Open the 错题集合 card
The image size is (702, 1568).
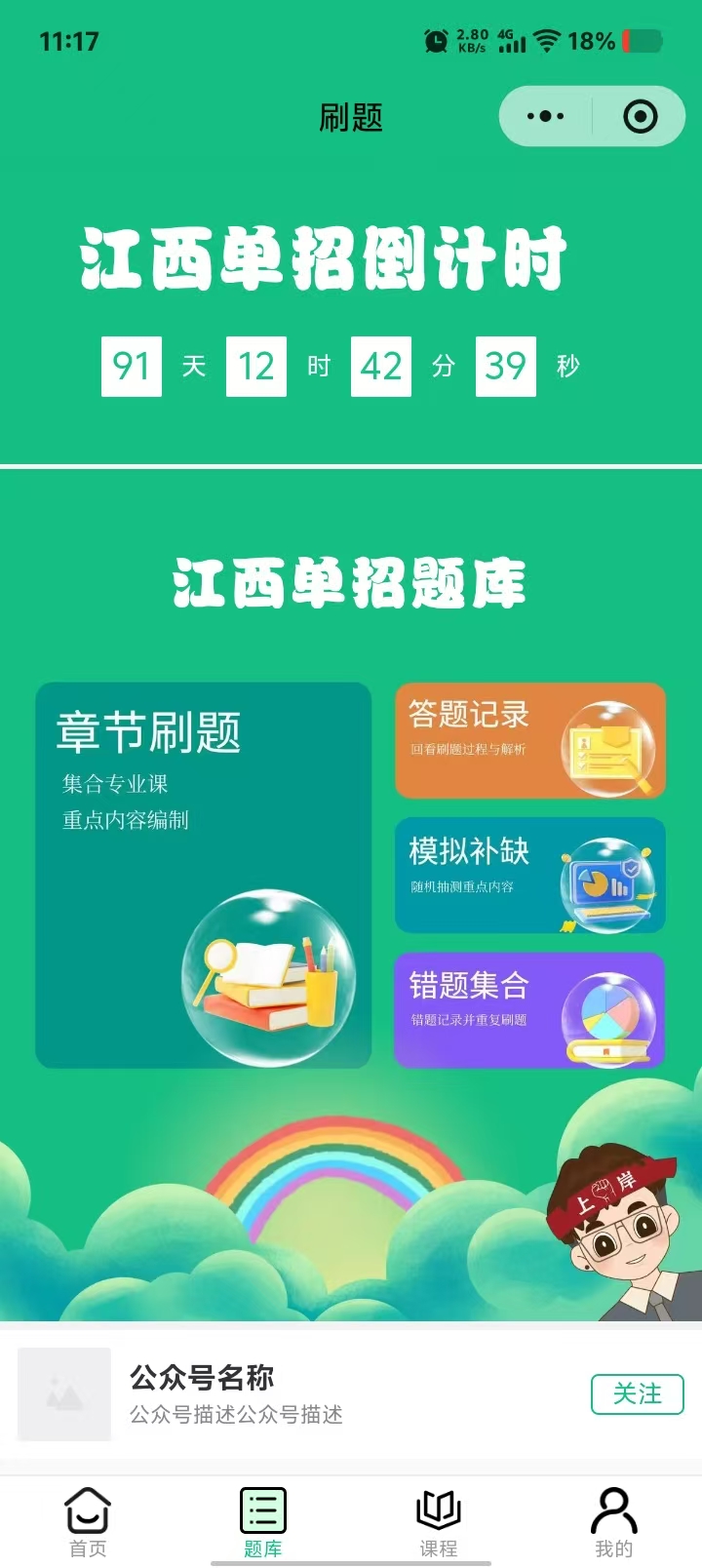click(x=529, y=1010)
